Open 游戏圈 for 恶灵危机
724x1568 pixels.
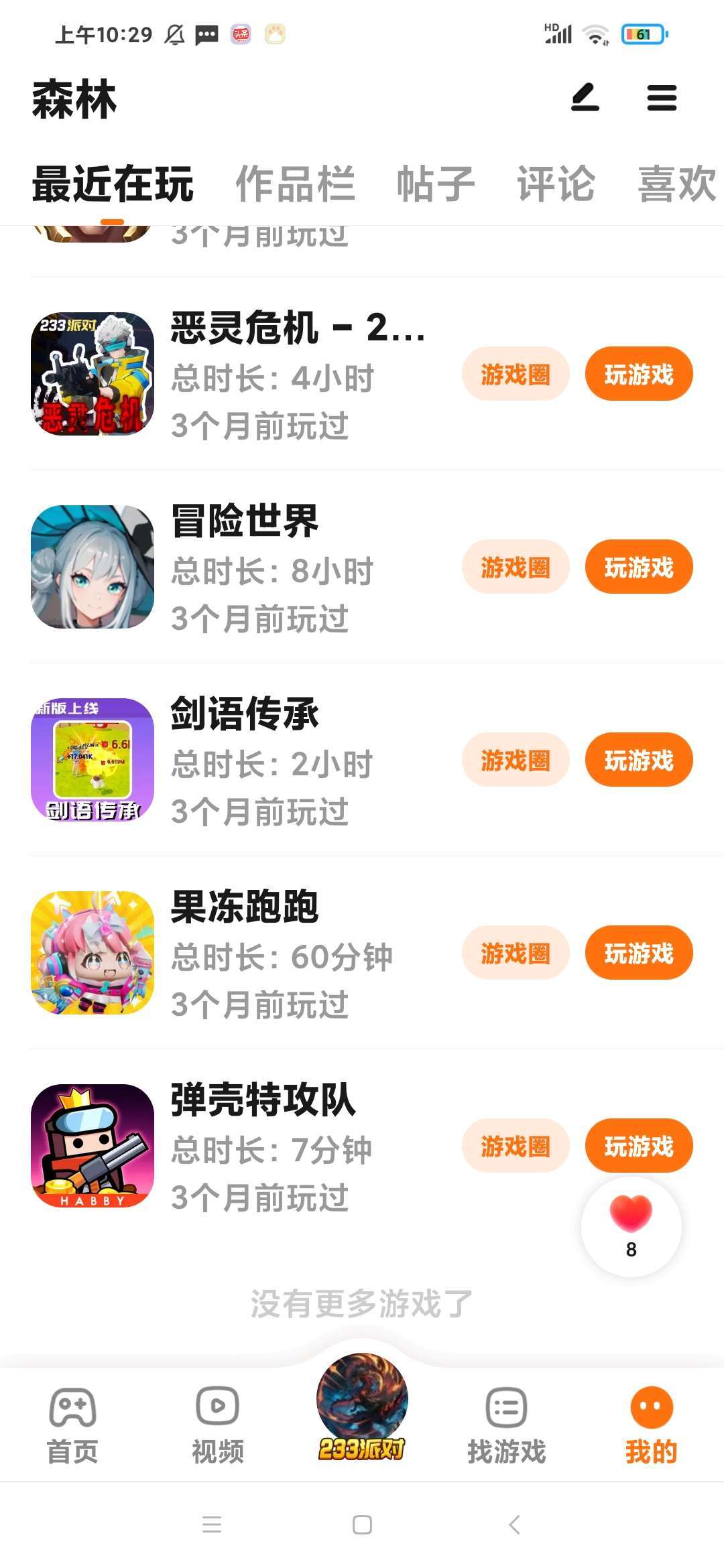click(x=516, y=374)
